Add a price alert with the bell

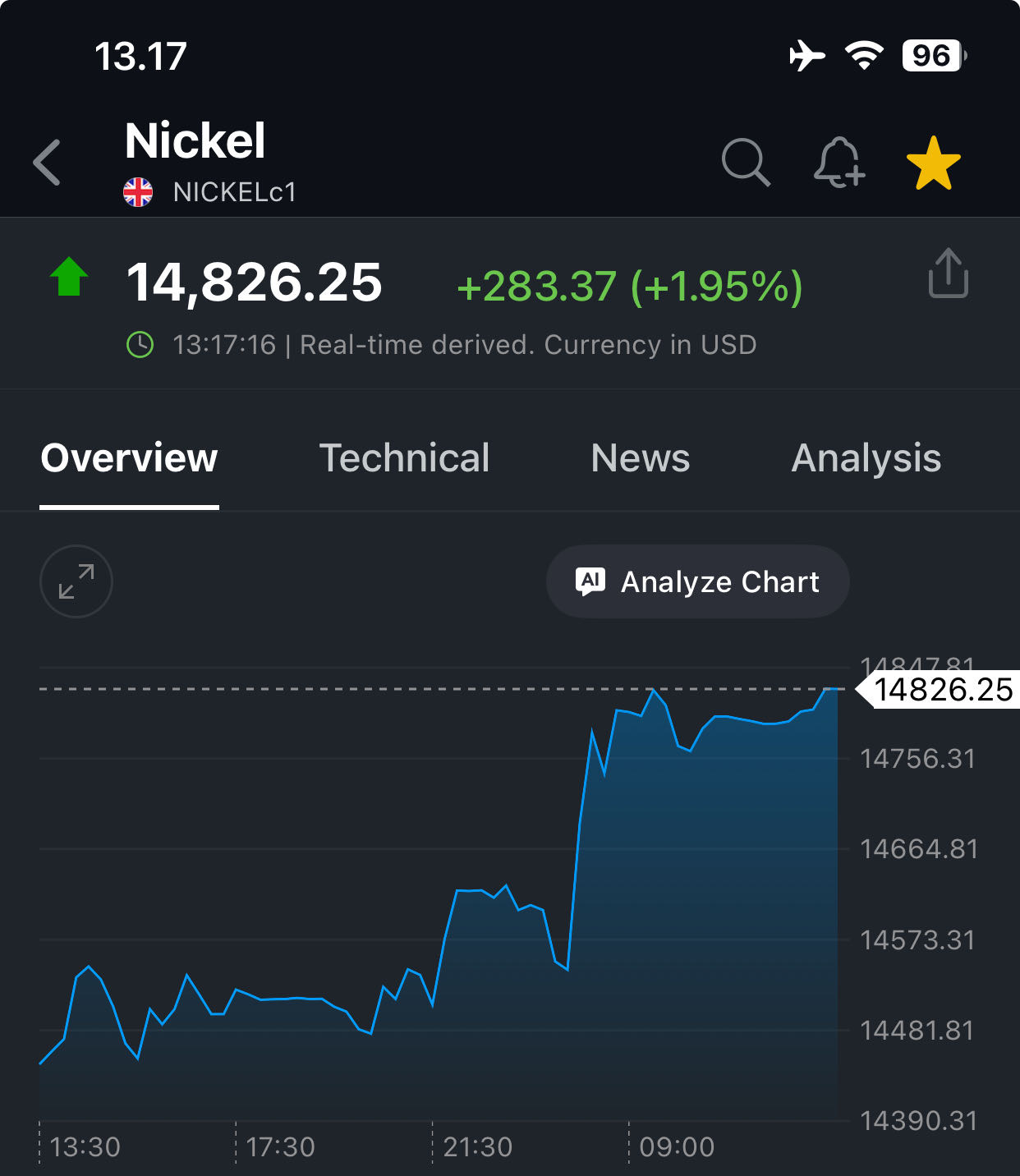(839, 162)
